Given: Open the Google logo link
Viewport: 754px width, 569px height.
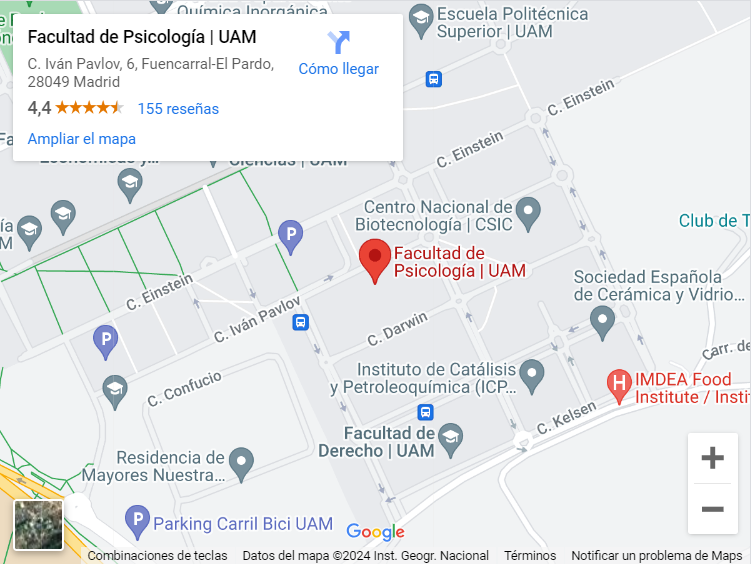Looking at the screenshot, I should click(375, 532).
